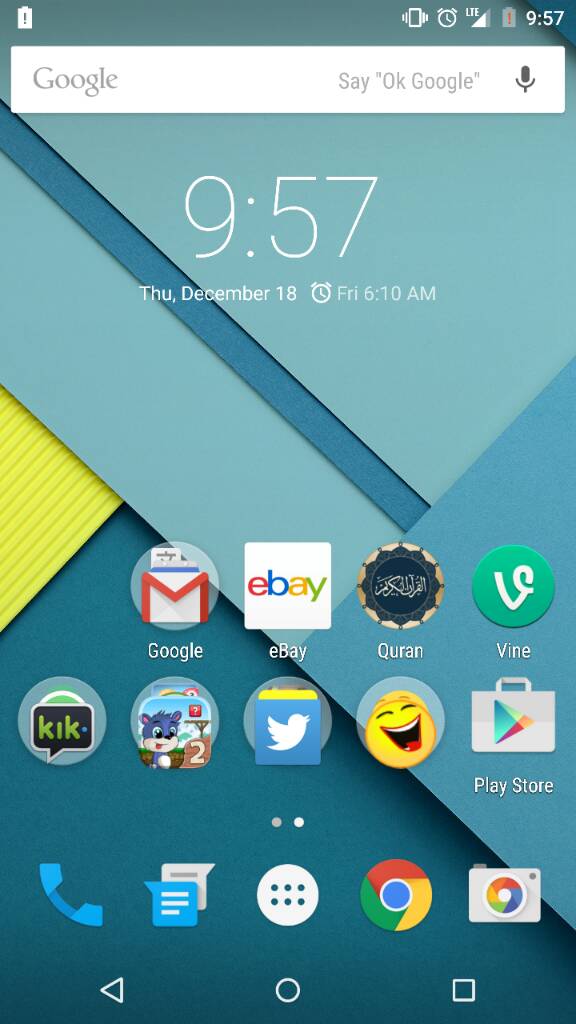Tap the back navigation button
This screenshot has width=576, height=1024.
[x=112, y=990]
